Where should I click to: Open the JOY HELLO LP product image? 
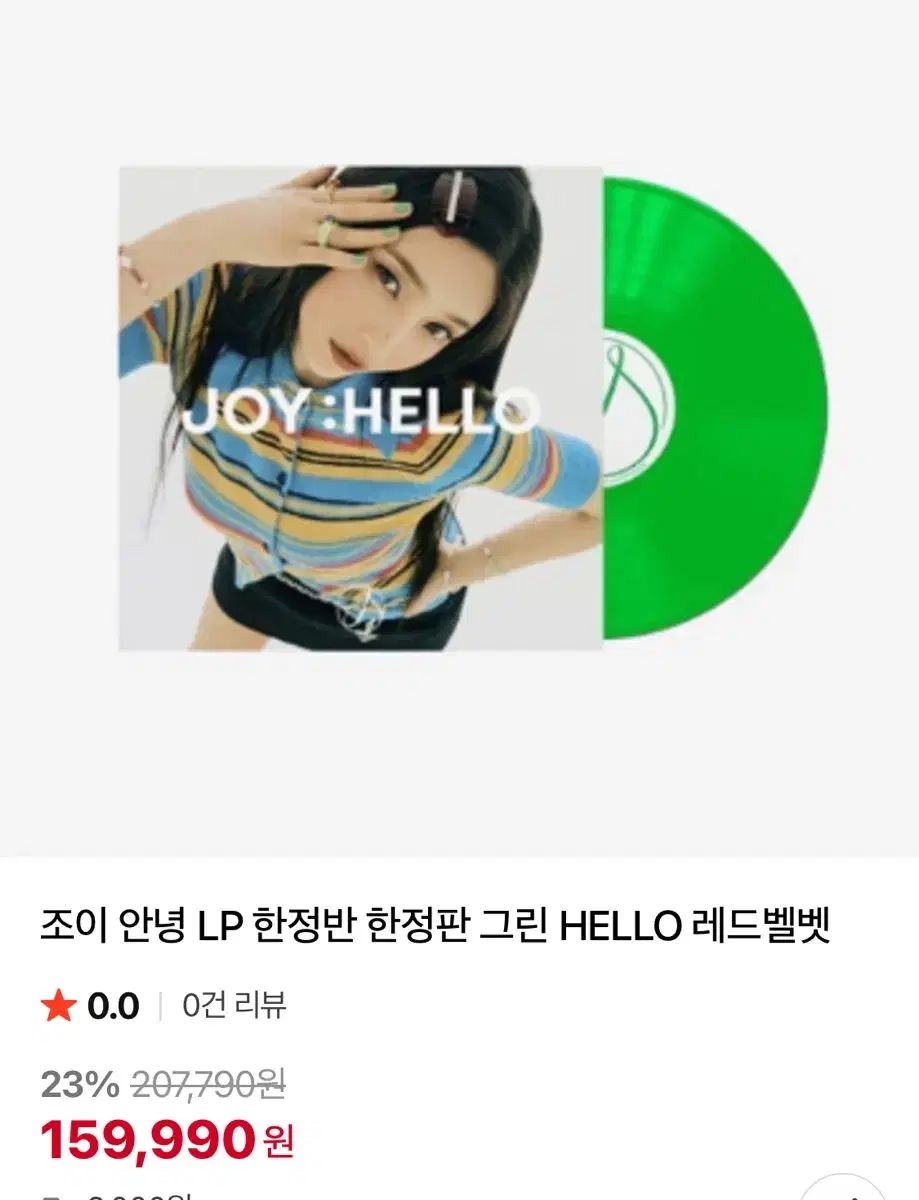[473, 408]
